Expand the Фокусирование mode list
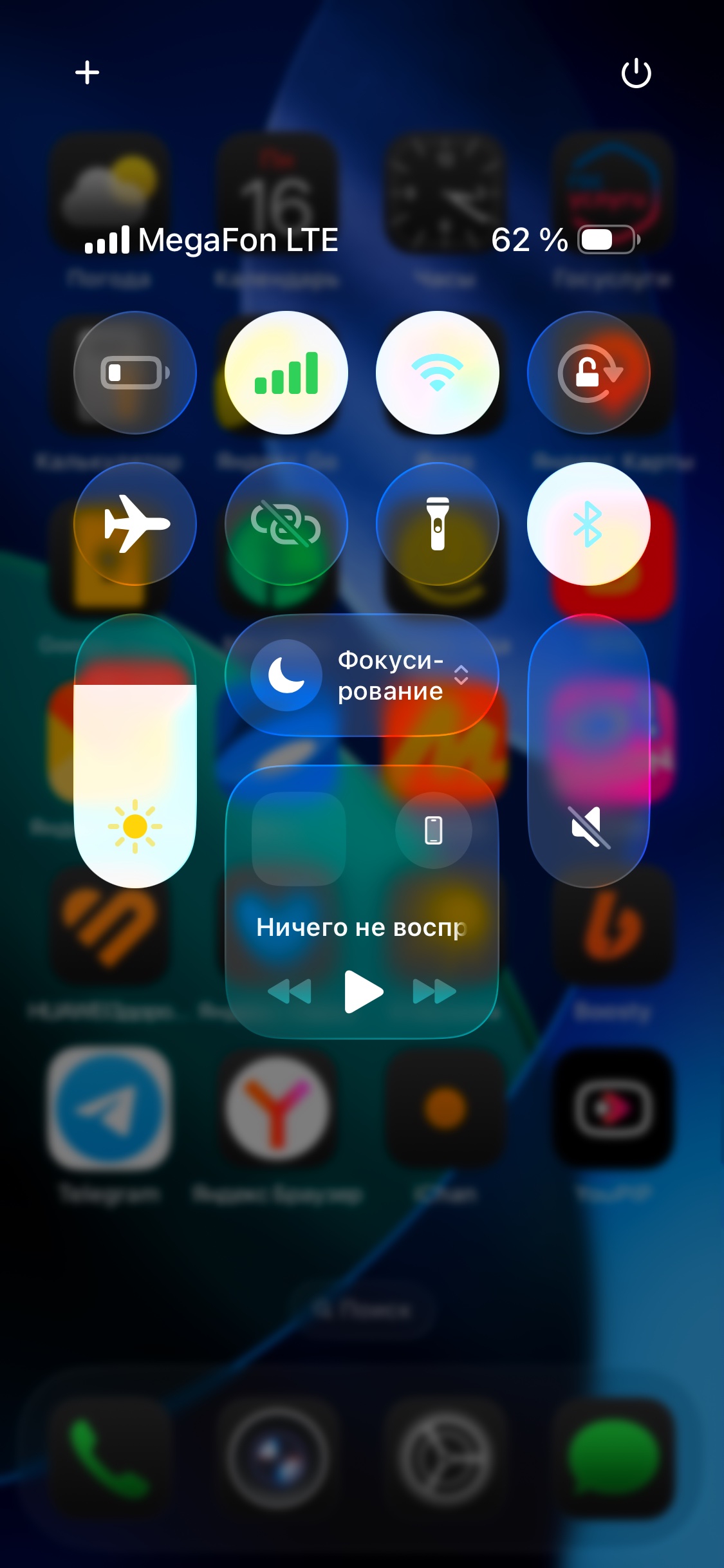The image size is (724, 1568). point(461,675)
